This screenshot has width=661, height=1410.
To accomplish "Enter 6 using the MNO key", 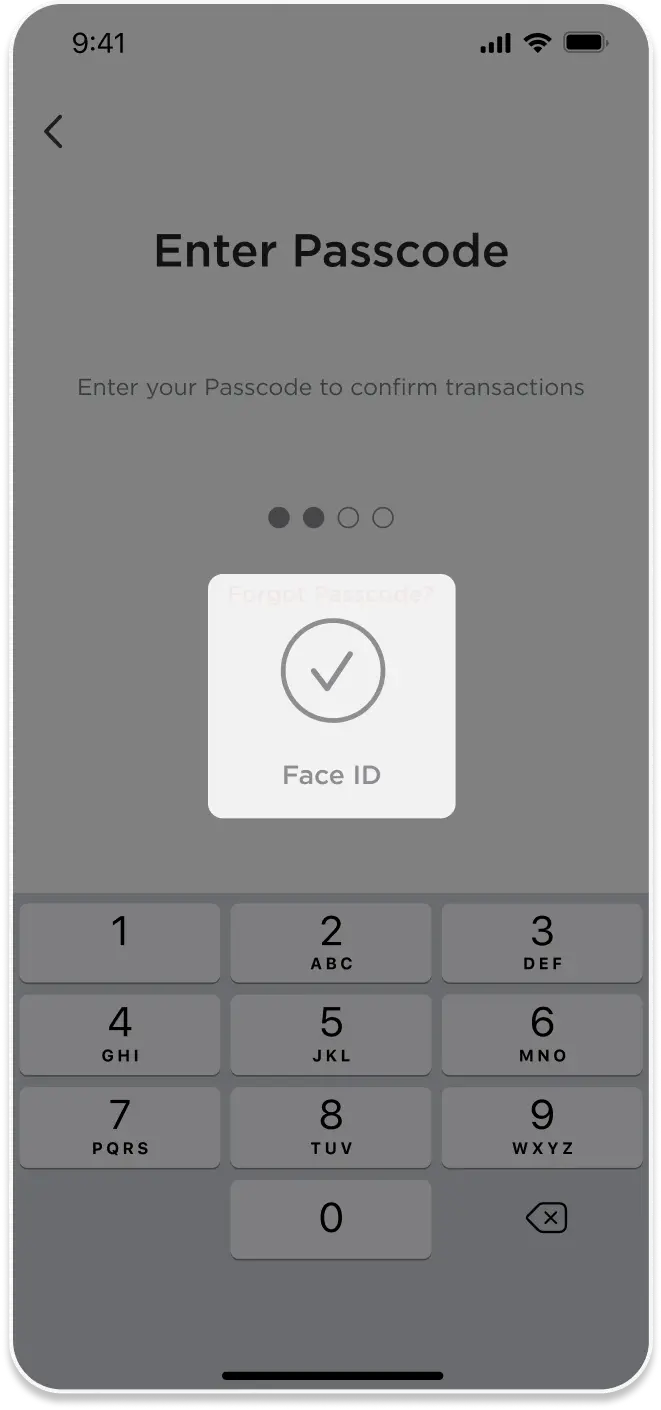I will 542,1034.
